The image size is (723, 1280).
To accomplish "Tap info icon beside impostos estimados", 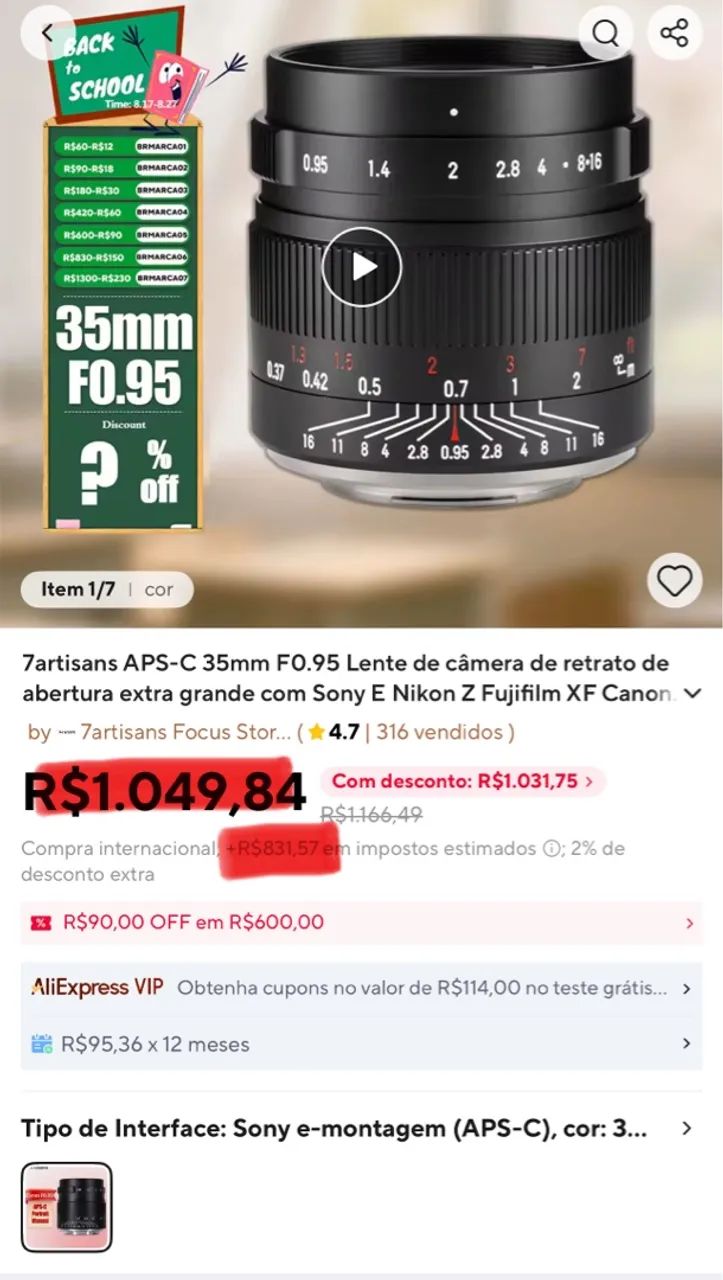I will pos(550,849).
